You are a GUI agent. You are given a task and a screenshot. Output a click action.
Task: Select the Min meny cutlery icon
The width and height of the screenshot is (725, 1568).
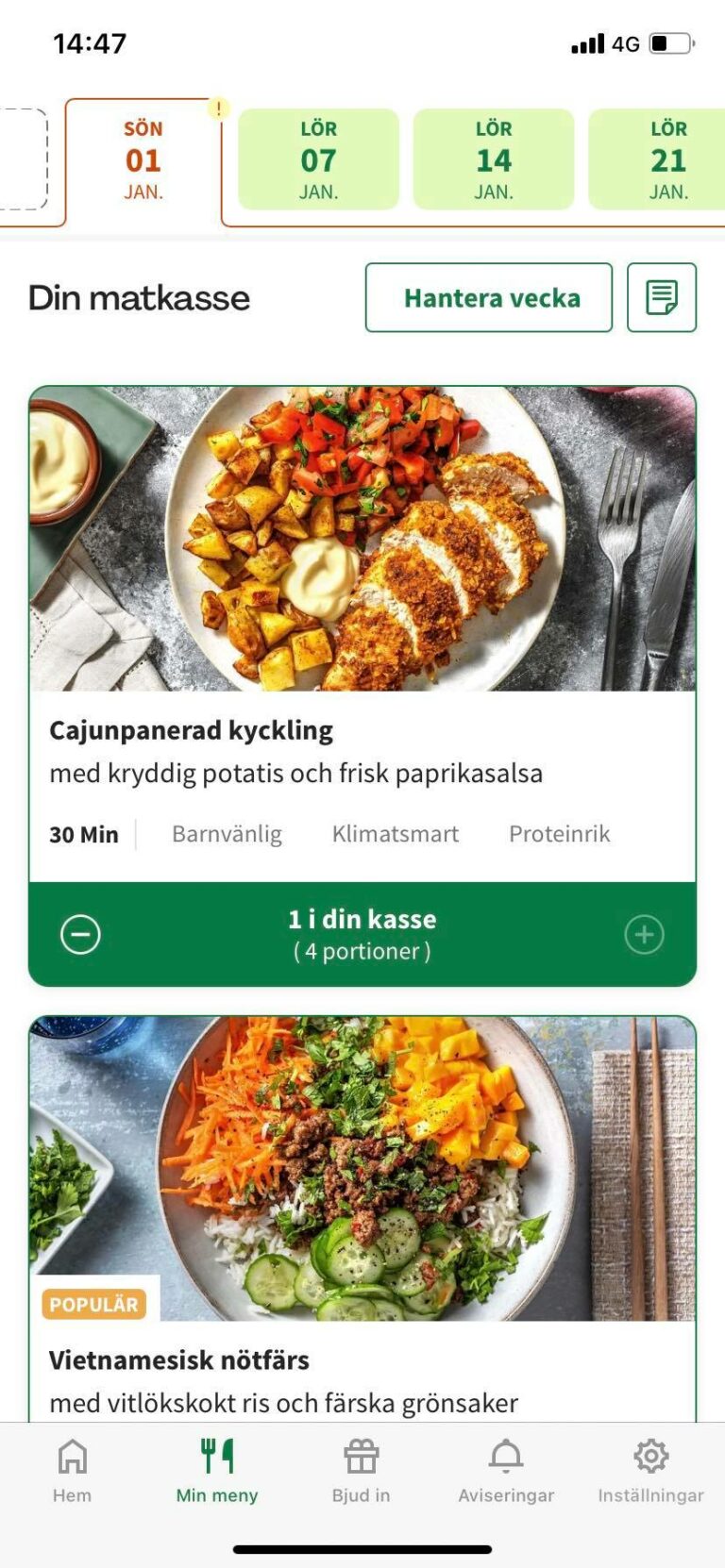tap(216, 1458)
